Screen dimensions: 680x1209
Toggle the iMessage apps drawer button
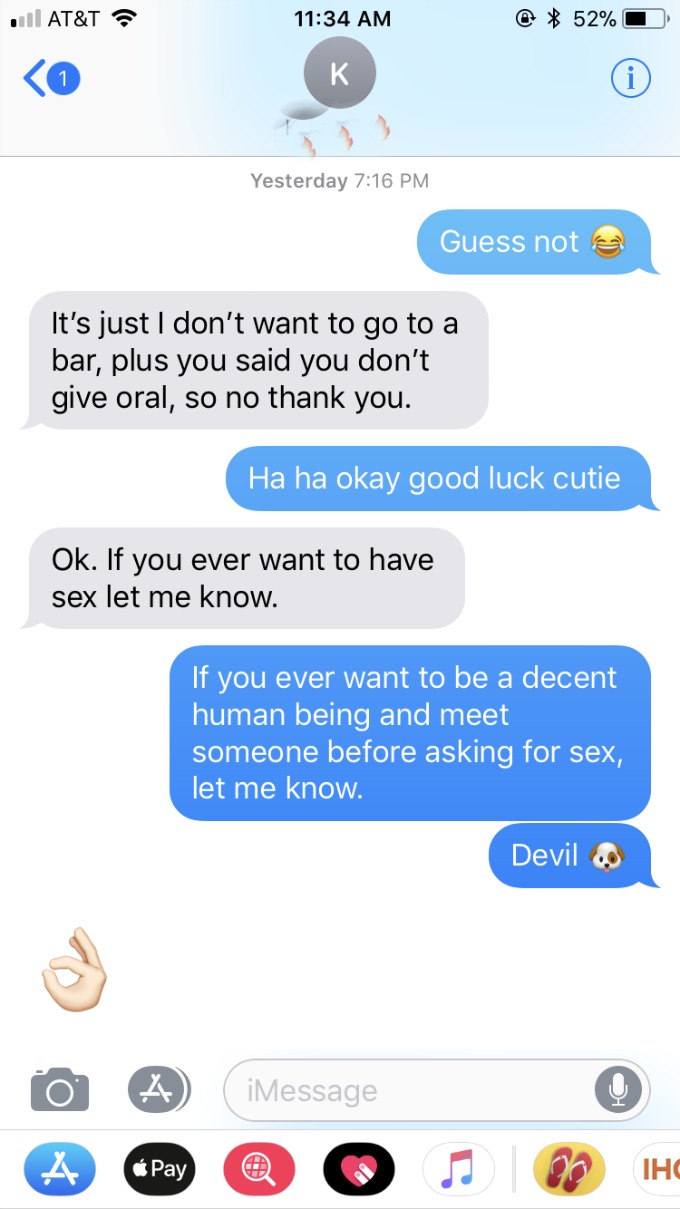point(157,1089)
